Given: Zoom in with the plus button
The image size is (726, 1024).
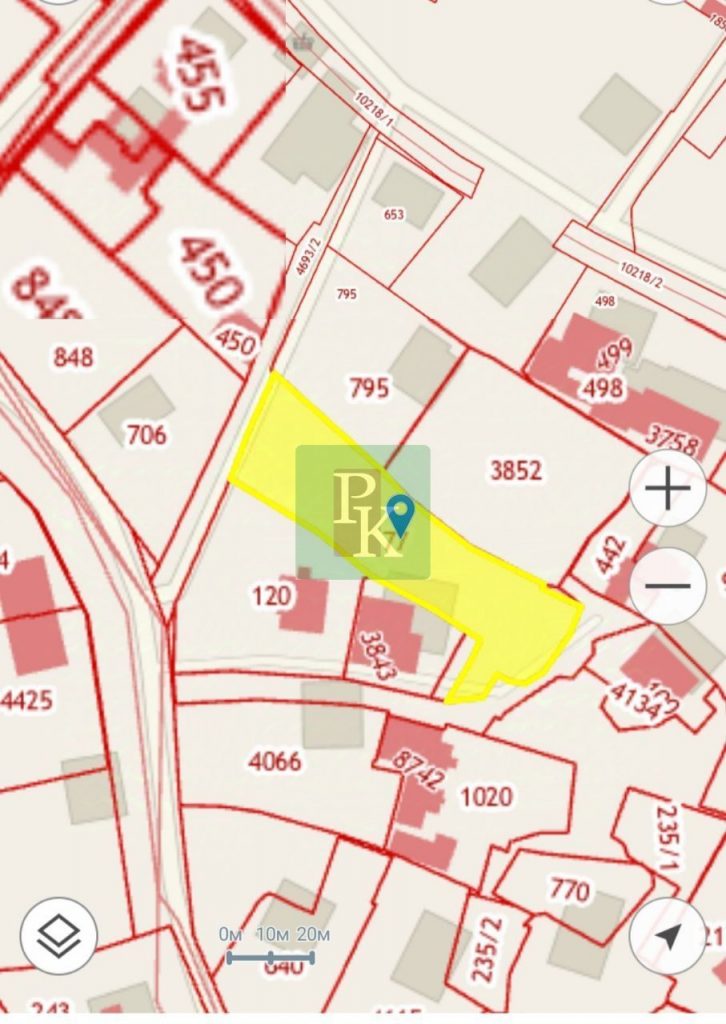Looking at the screenshot, I should pos(667,489).
